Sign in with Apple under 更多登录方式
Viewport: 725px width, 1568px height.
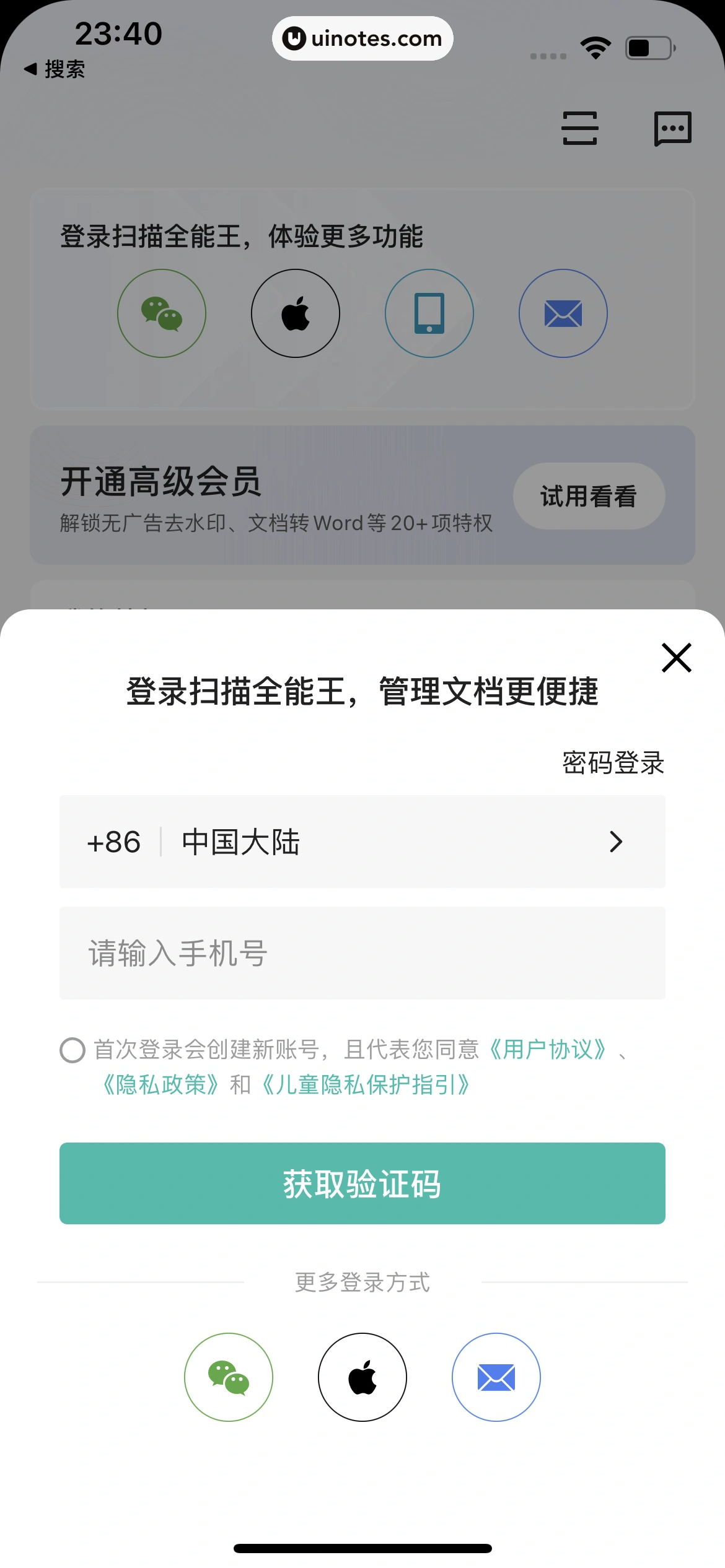pyautogui.click(x=362, y=1377)
